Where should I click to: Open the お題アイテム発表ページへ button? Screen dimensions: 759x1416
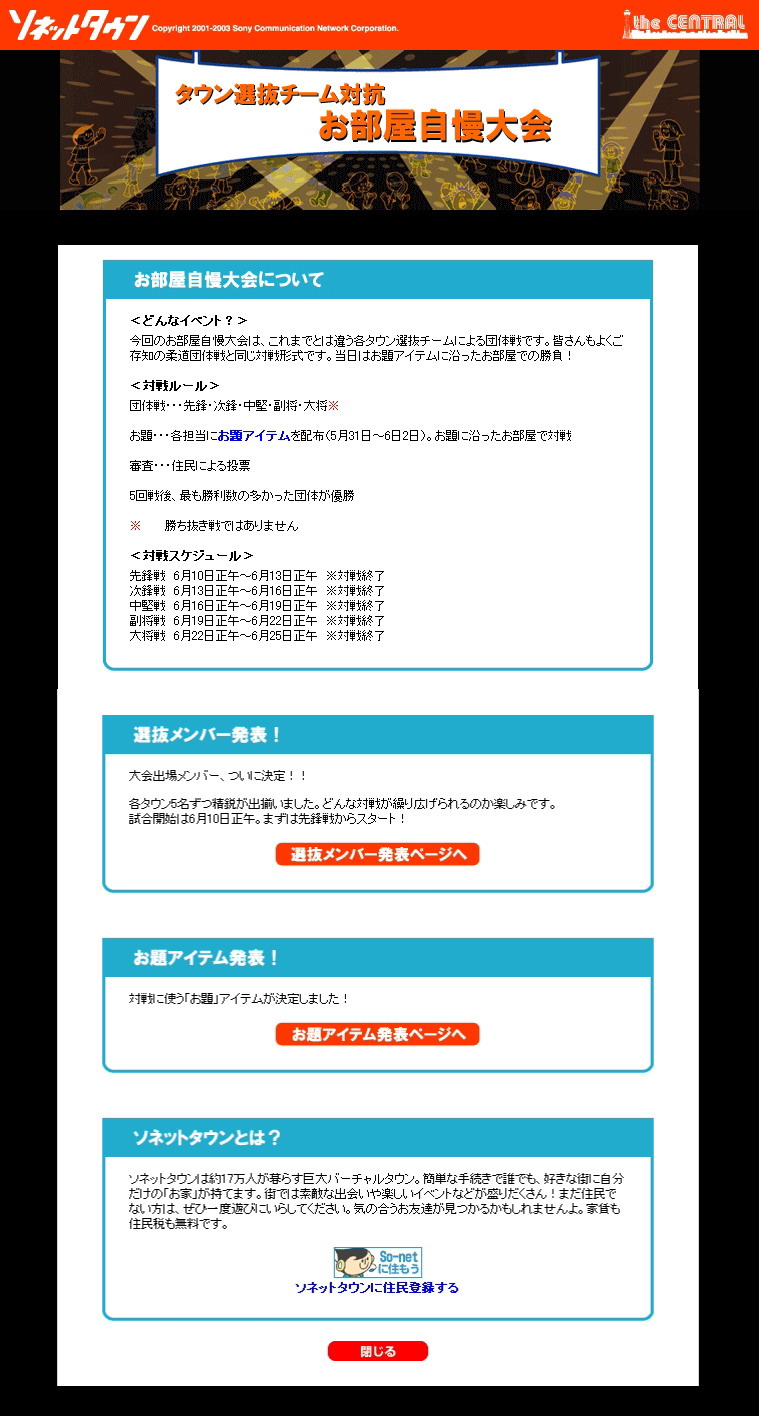click(x=378, y=1035)
